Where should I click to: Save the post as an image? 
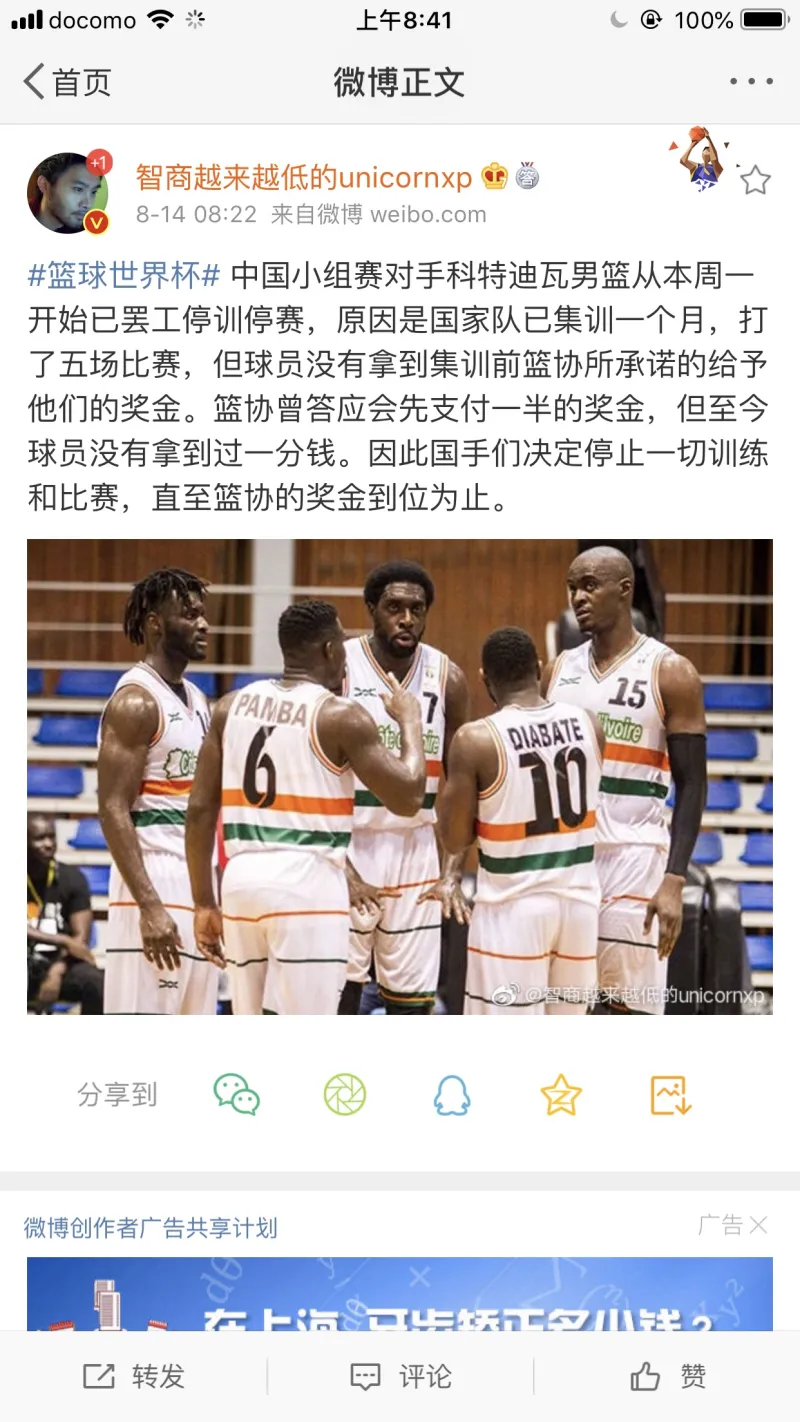click(x=670, y=1094)
